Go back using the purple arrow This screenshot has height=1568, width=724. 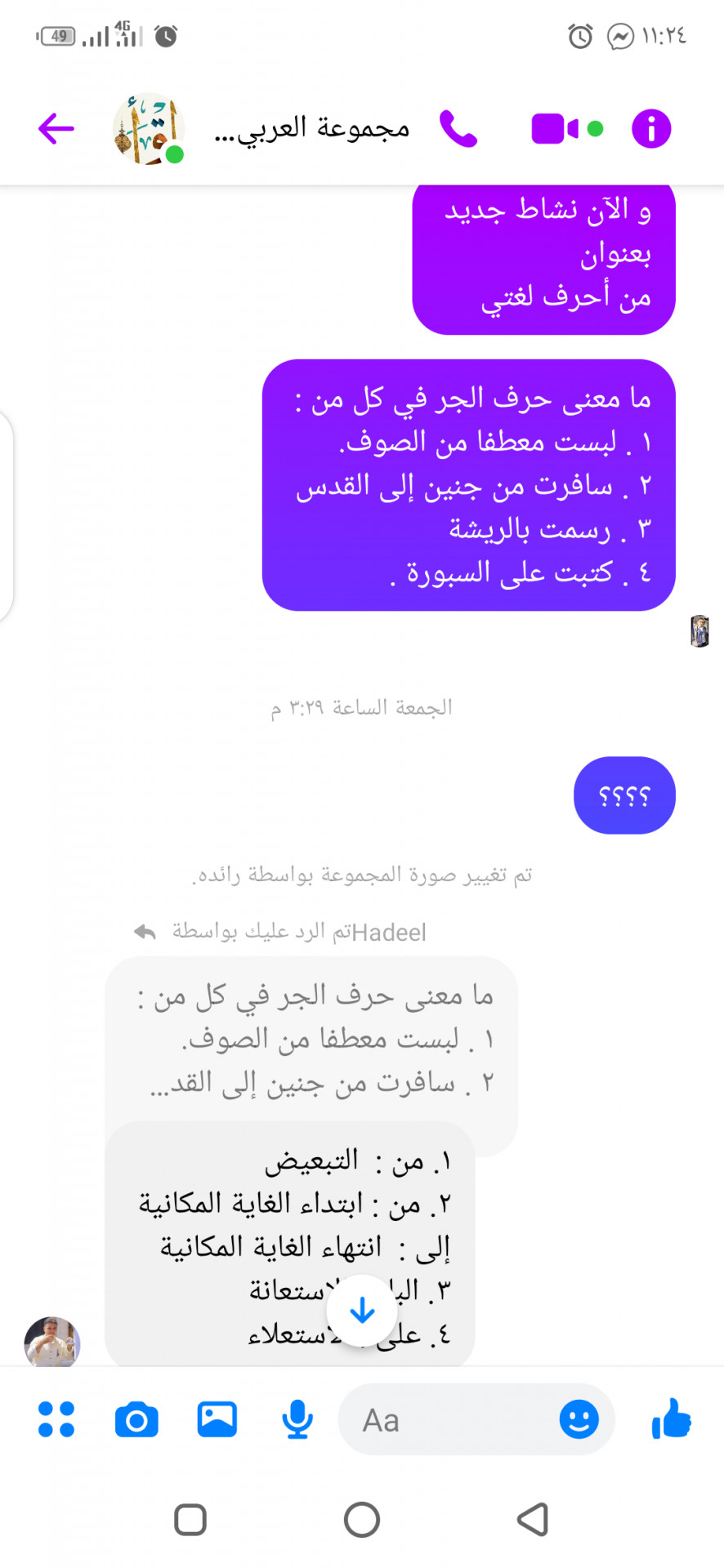point(56,128)
